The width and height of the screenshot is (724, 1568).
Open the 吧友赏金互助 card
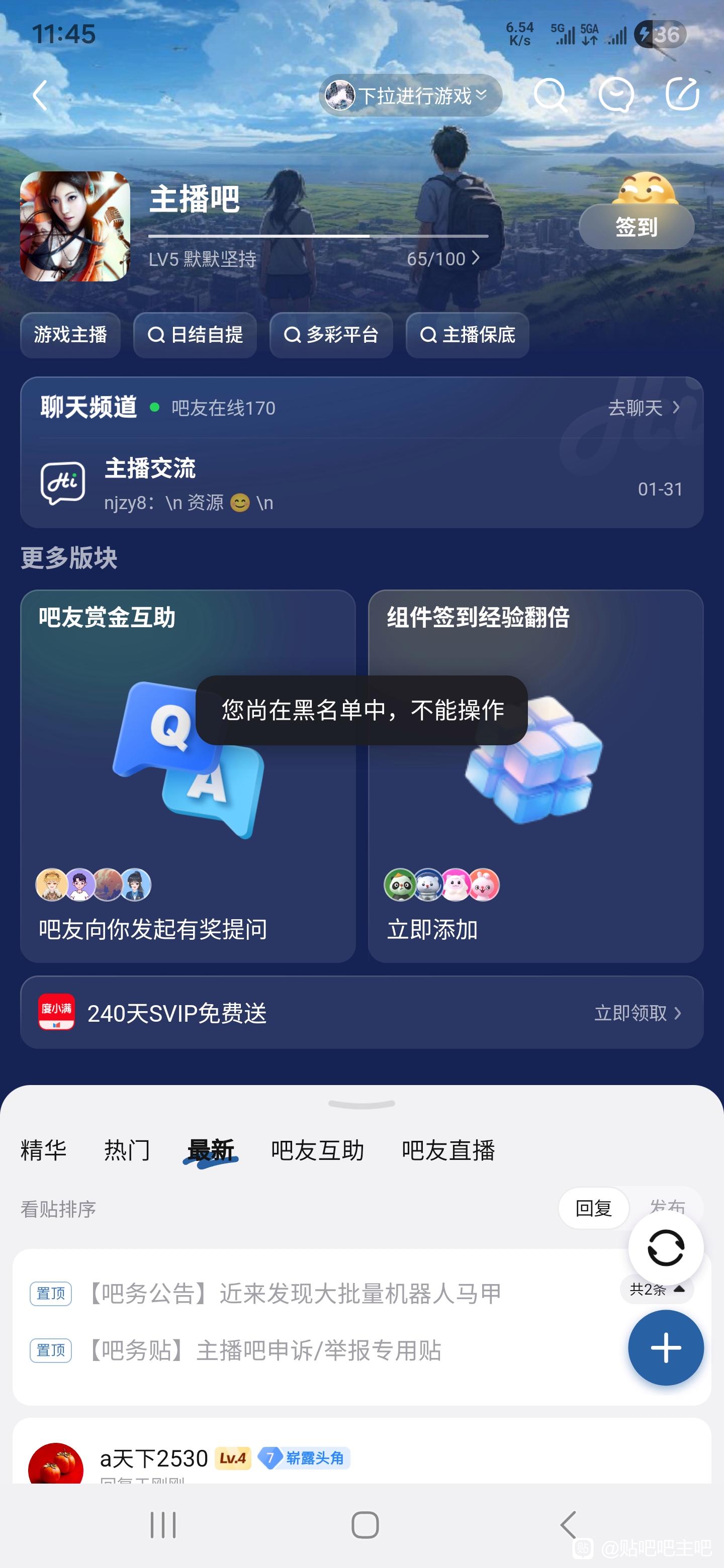tap(188, 776)
